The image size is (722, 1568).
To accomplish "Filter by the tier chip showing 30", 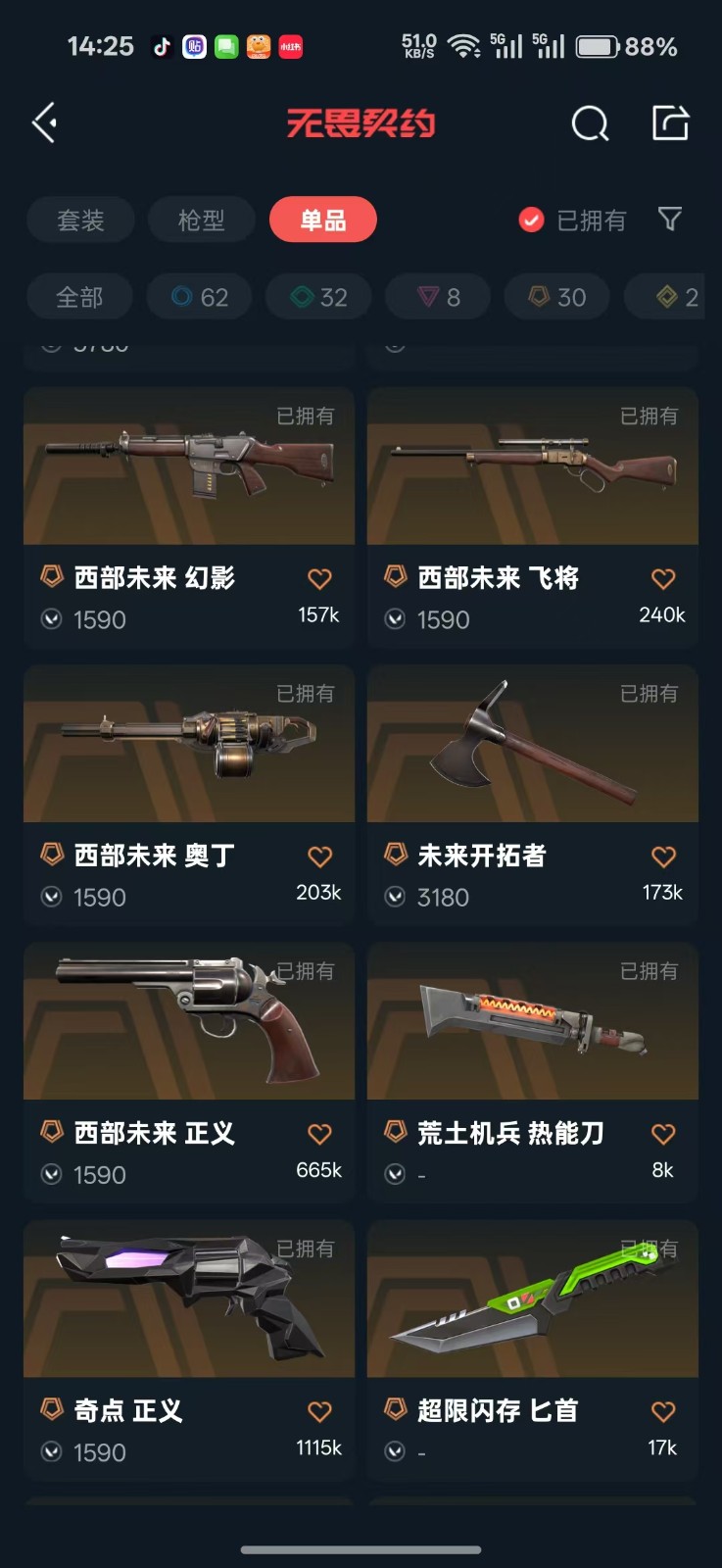I will click(556, 297).
